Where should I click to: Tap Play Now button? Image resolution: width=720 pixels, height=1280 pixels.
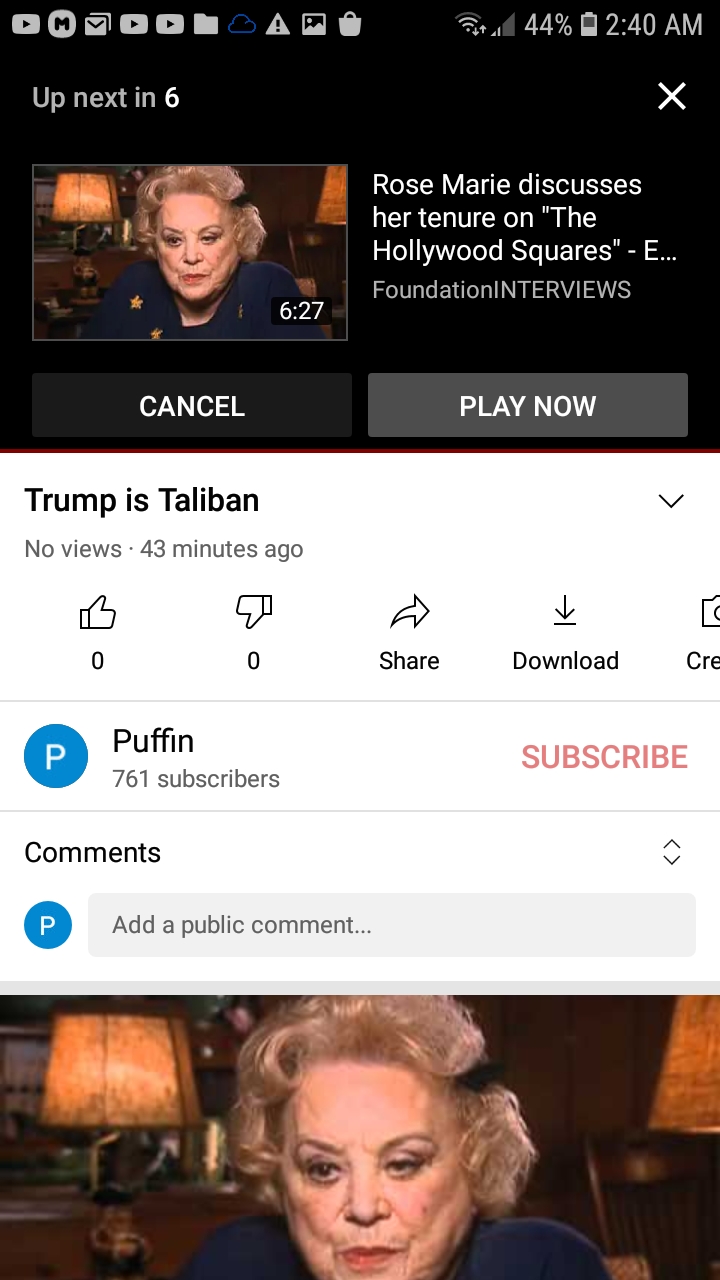coord(527,406)
